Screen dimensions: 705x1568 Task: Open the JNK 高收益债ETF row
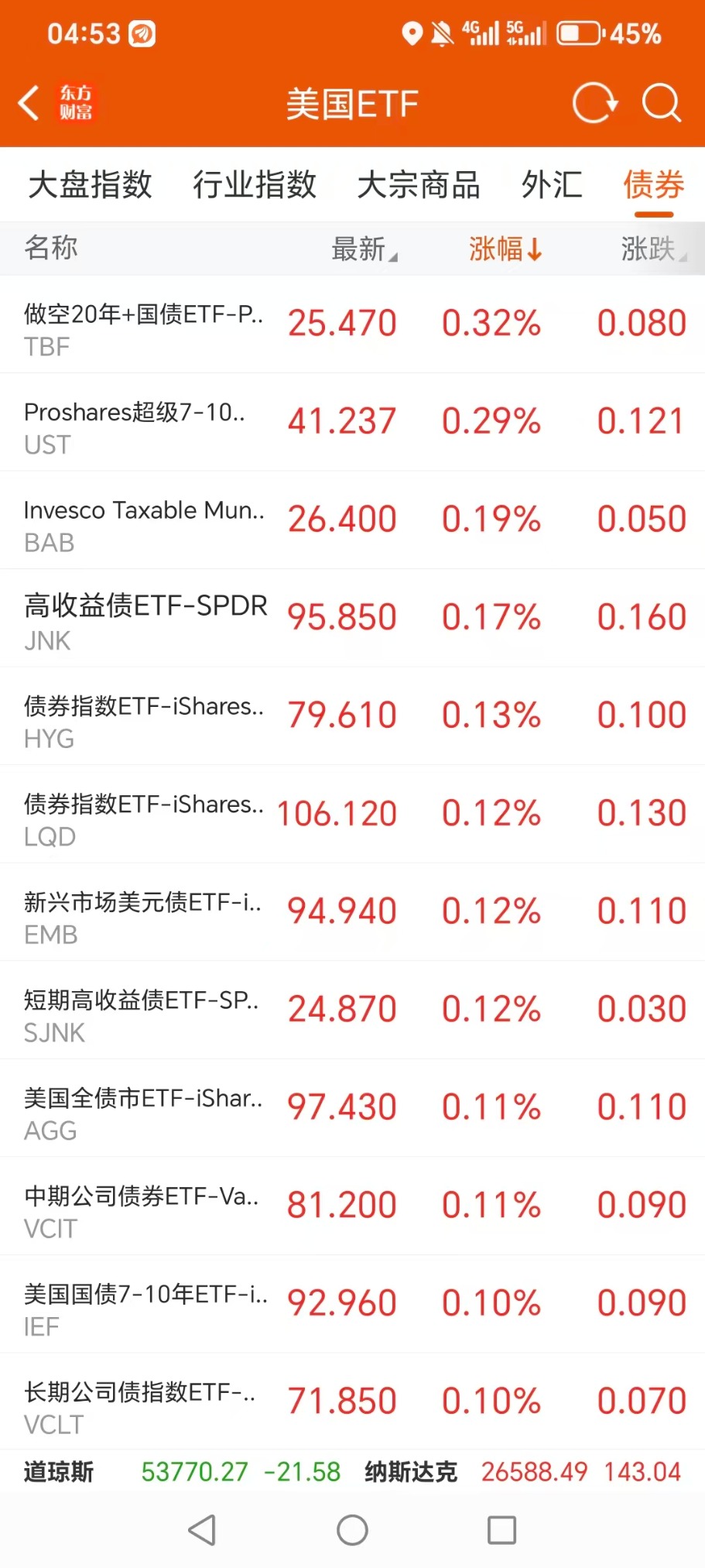point(352,618)
